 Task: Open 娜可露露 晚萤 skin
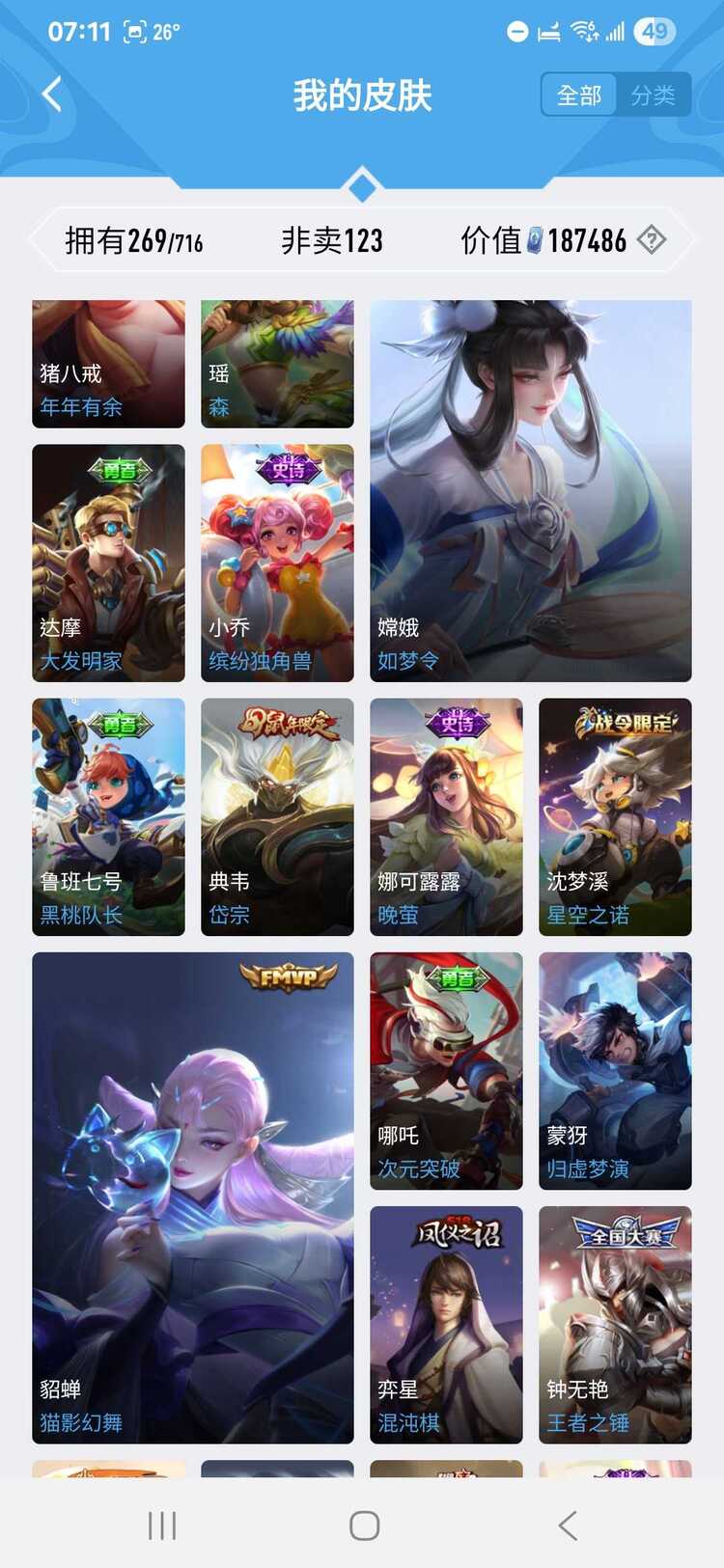(446, 816)
